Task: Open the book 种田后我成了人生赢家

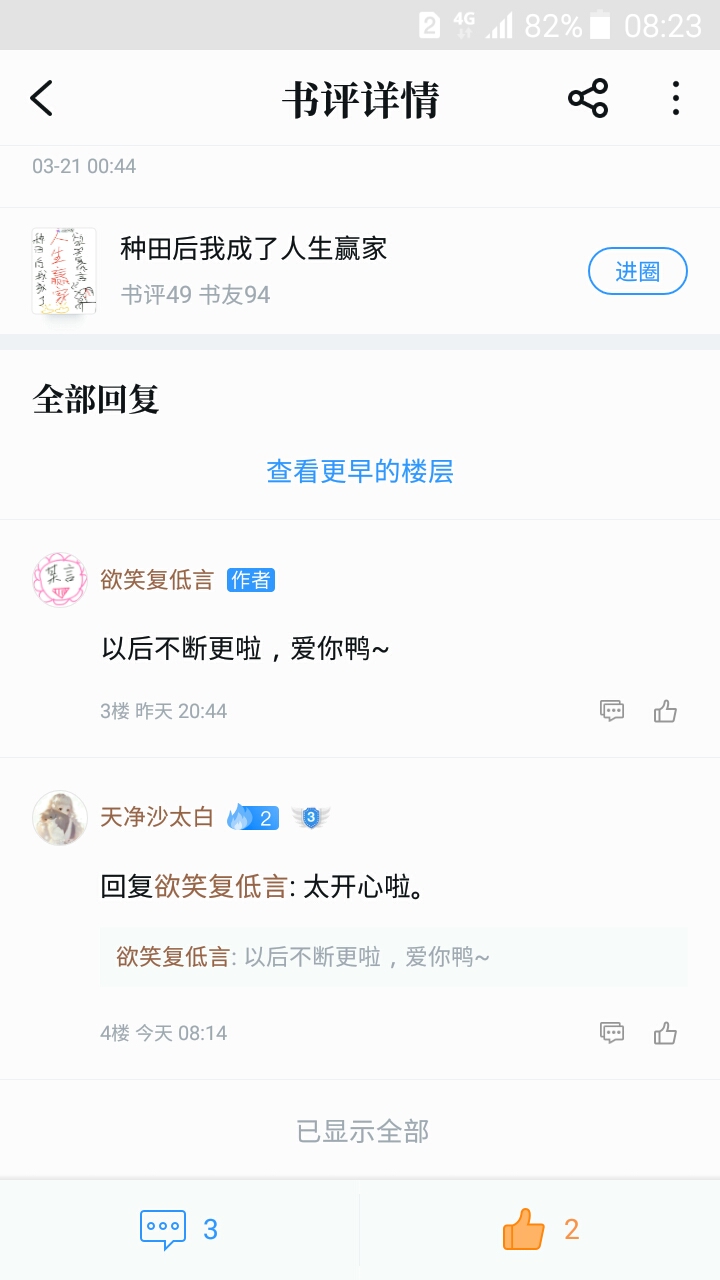Action: pos(253,249)
